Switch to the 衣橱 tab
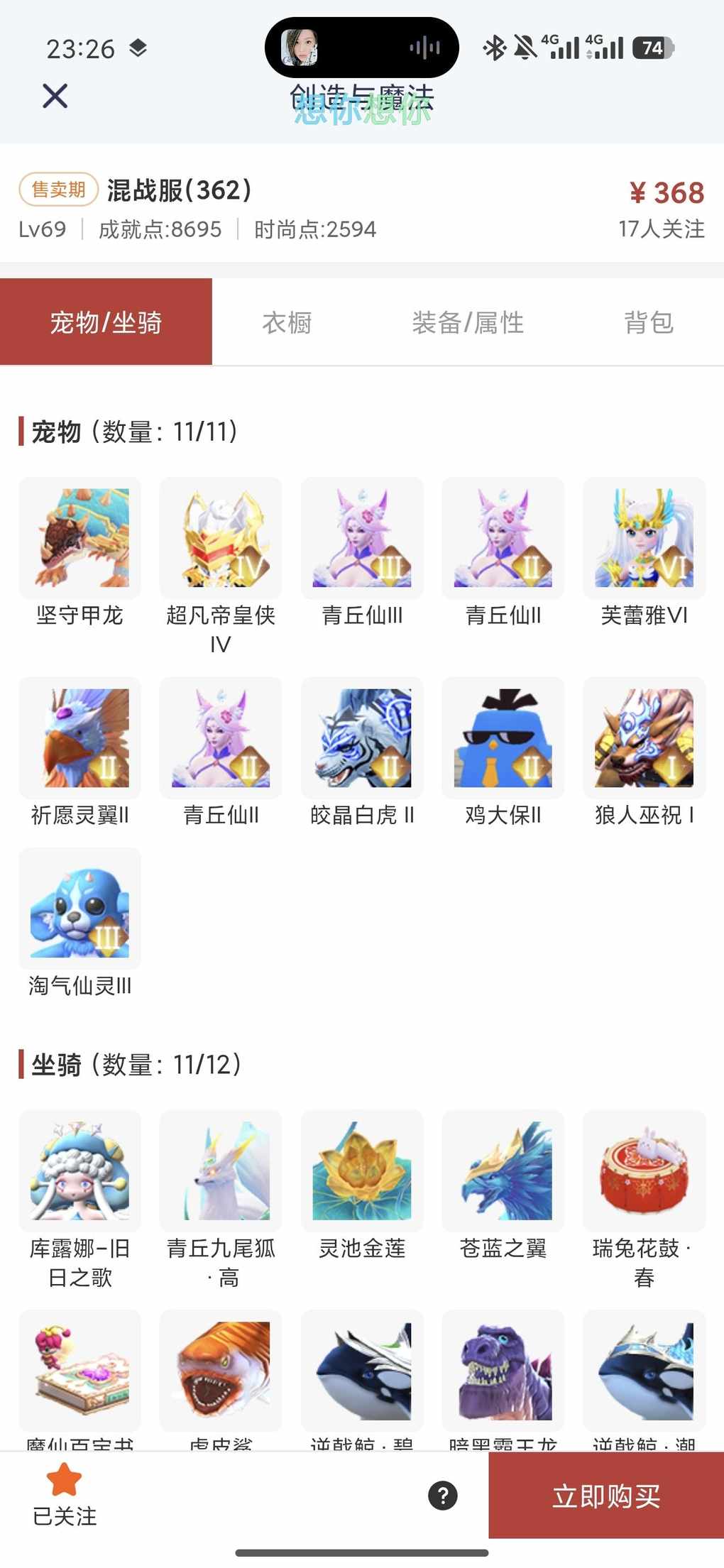724x1568 pixels. pos(287,322)
